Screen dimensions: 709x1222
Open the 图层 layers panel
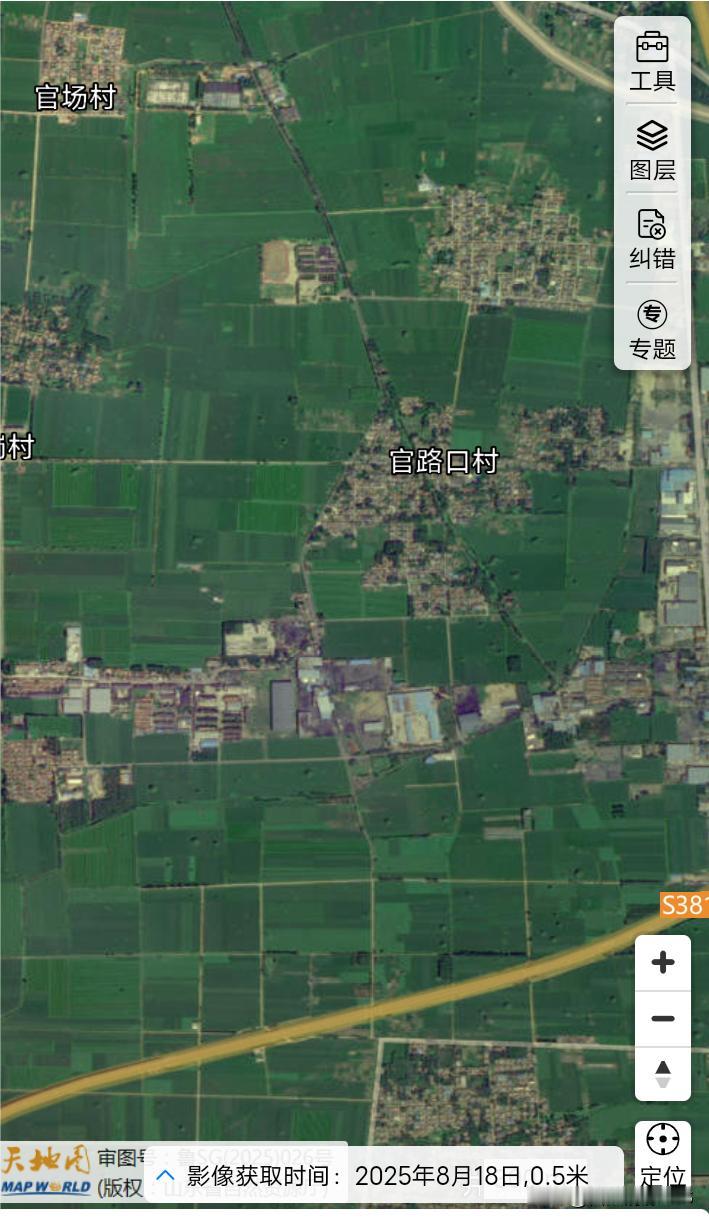pyautogui.click(x=652, y=150)
